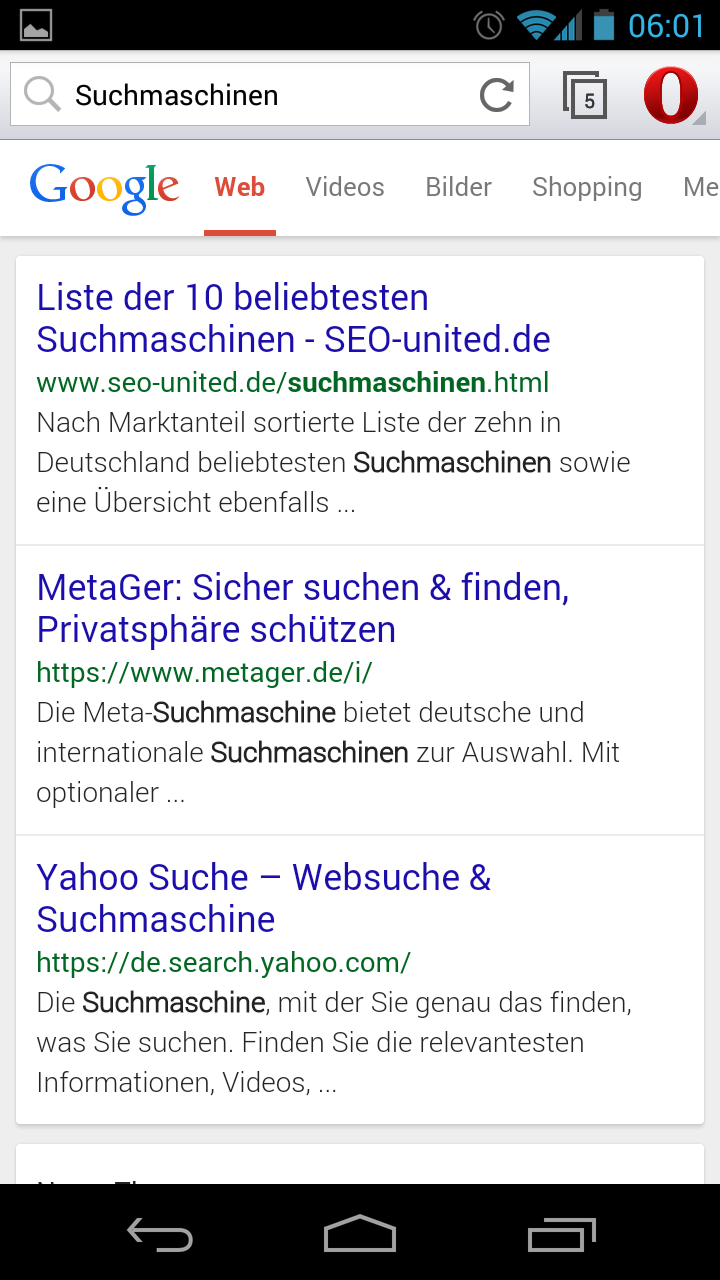Select the Shopping tab

click(x=587, y=187)
